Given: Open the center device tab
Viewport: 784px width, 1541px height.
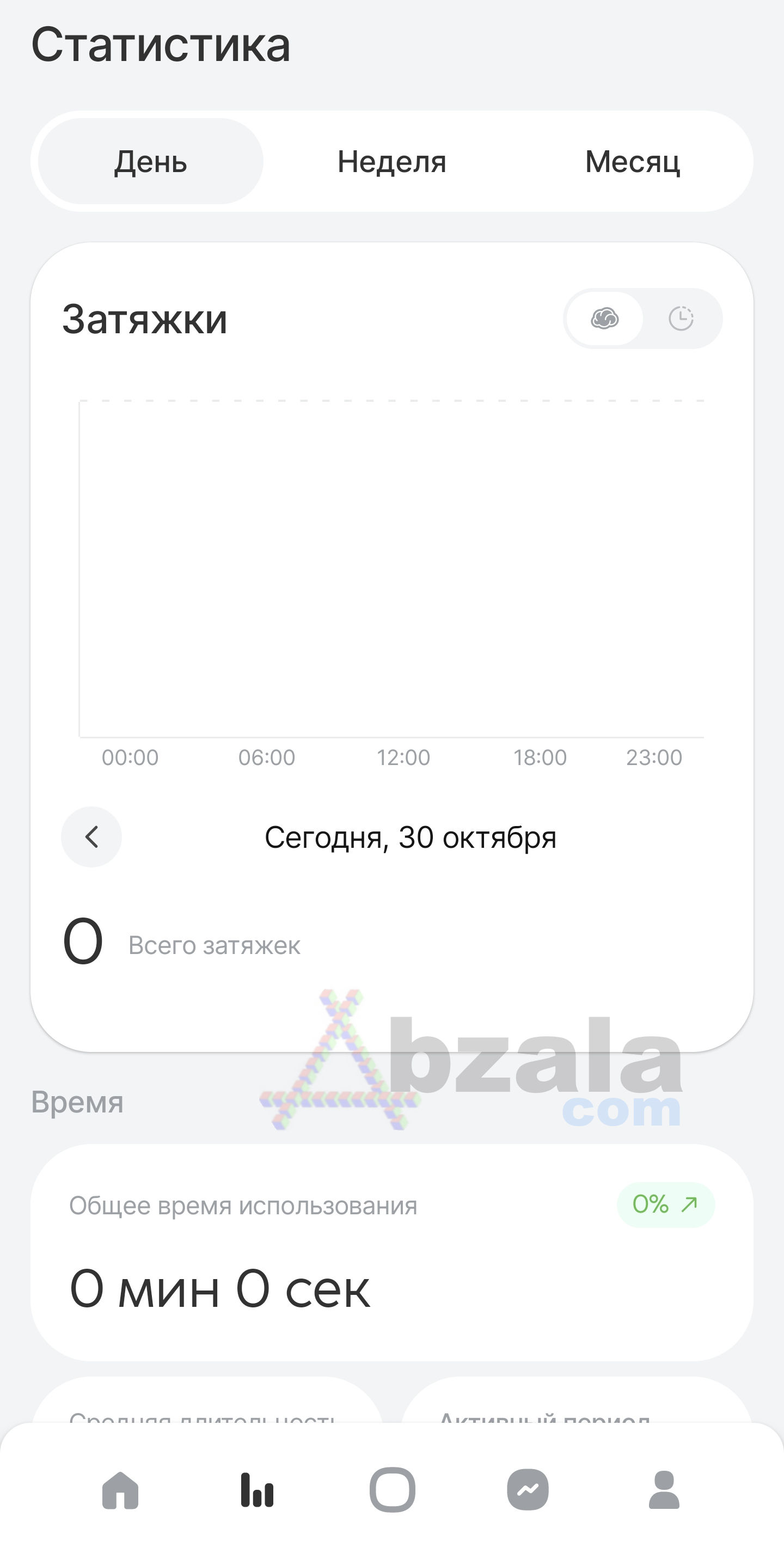Looking at the screenshot, I should (x=393, y=1490).
